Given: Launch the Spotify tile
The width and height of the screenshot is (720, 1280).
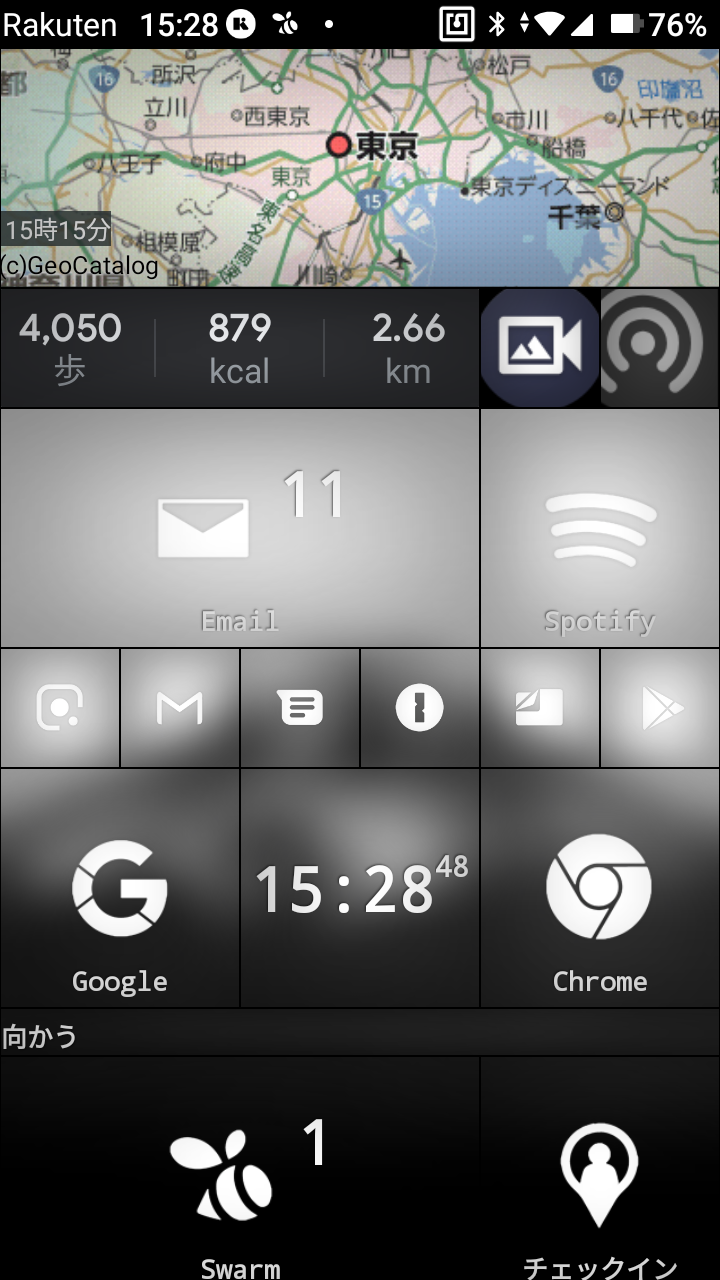Looking at the screenshot, I should point(600,528).
